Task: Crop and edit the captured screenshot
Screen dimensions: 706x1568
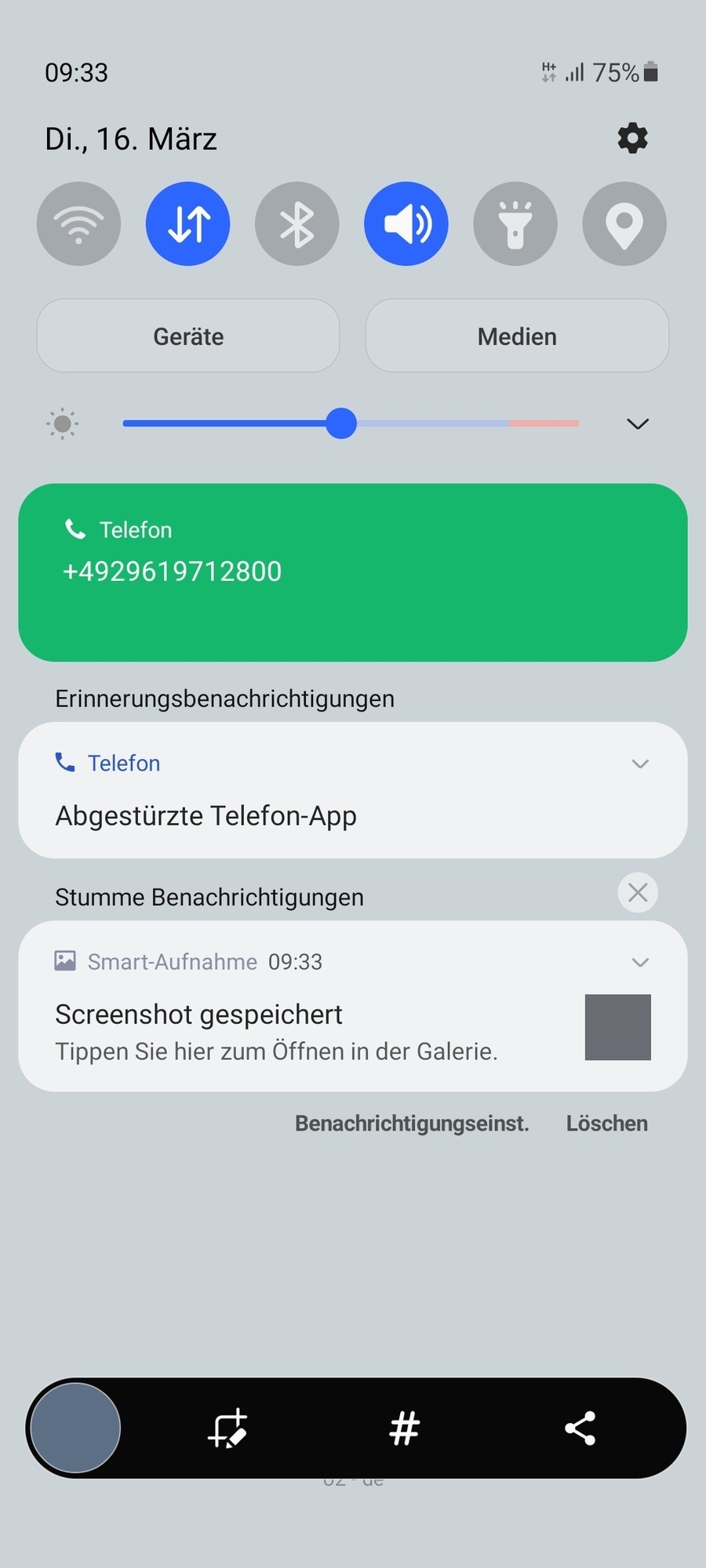Action: click(x=227, y=1428)
